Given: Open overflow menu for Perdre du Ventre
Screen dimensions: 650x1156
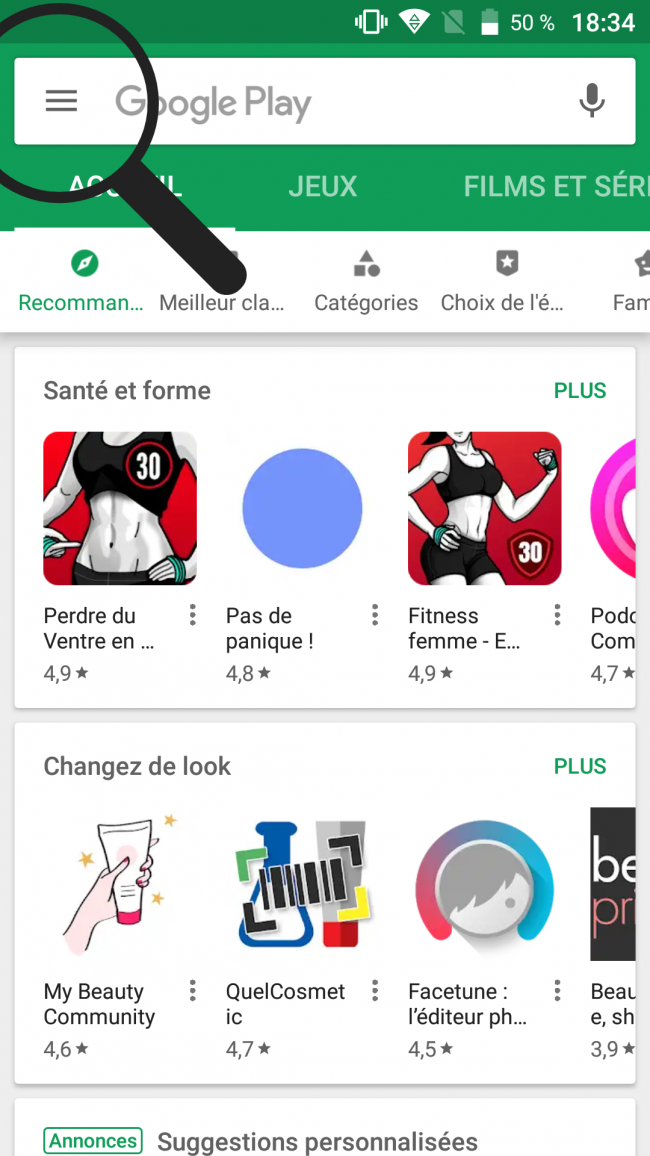Looking at the screenshot, I should [x=193, y=615].
